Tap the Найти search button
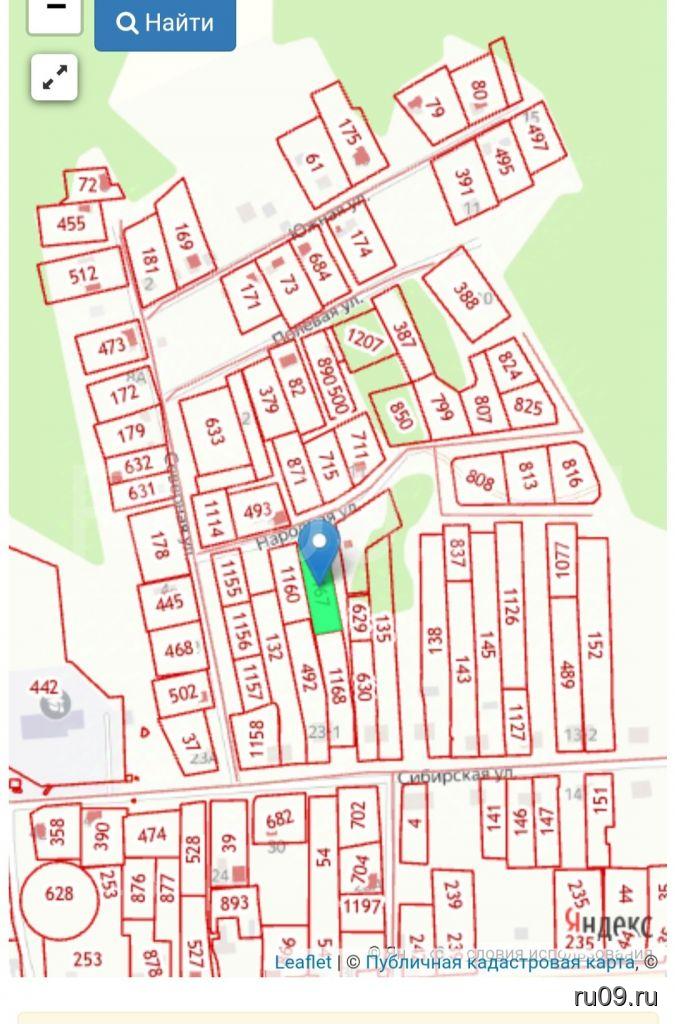The image size is (675, 1024). 165,22
